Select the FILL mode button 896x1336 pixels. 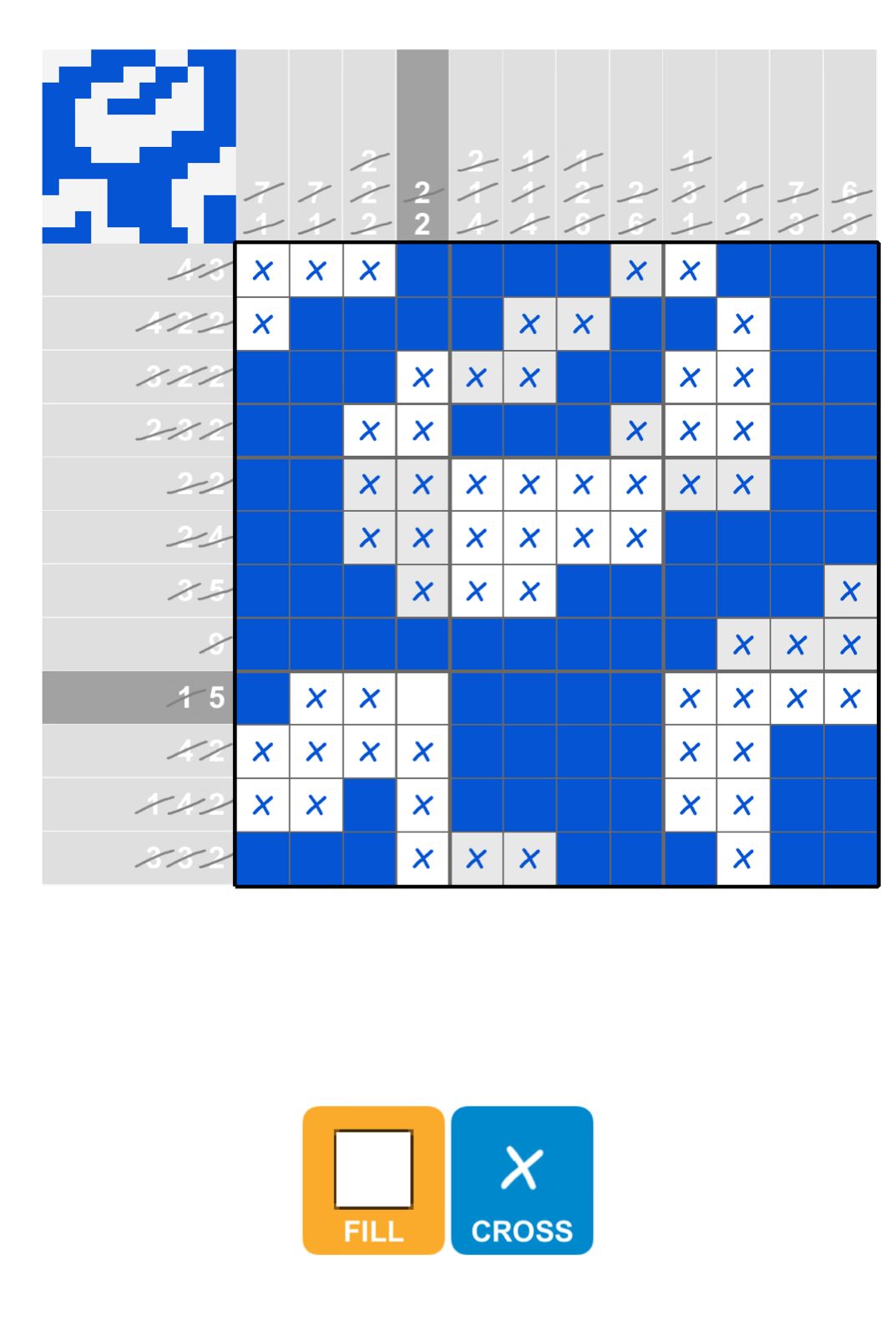[373, 1179]
